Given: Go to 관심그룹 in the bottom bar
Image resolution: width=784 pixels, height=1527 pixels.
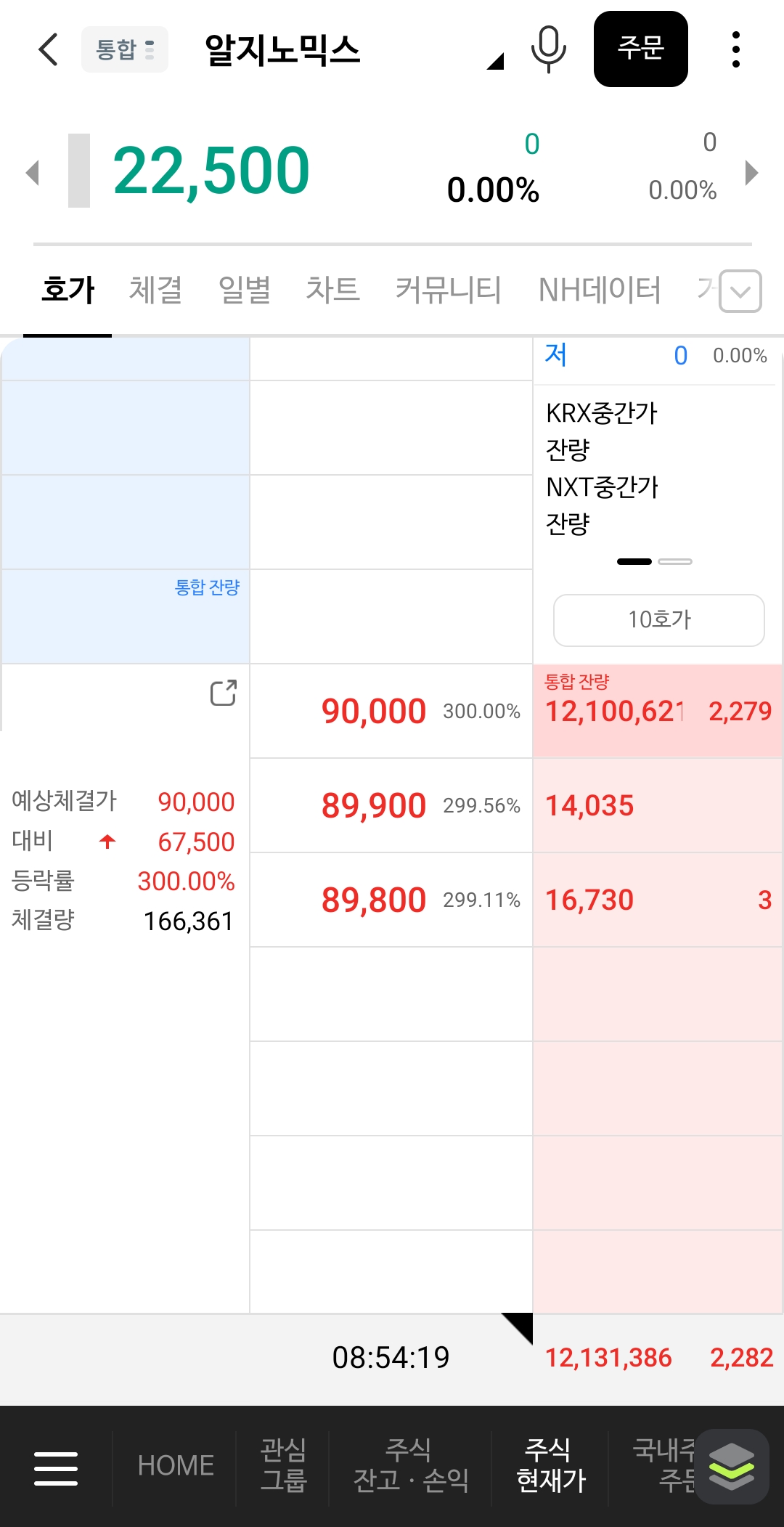Looking at the screenshot, I should point(284,1465).
